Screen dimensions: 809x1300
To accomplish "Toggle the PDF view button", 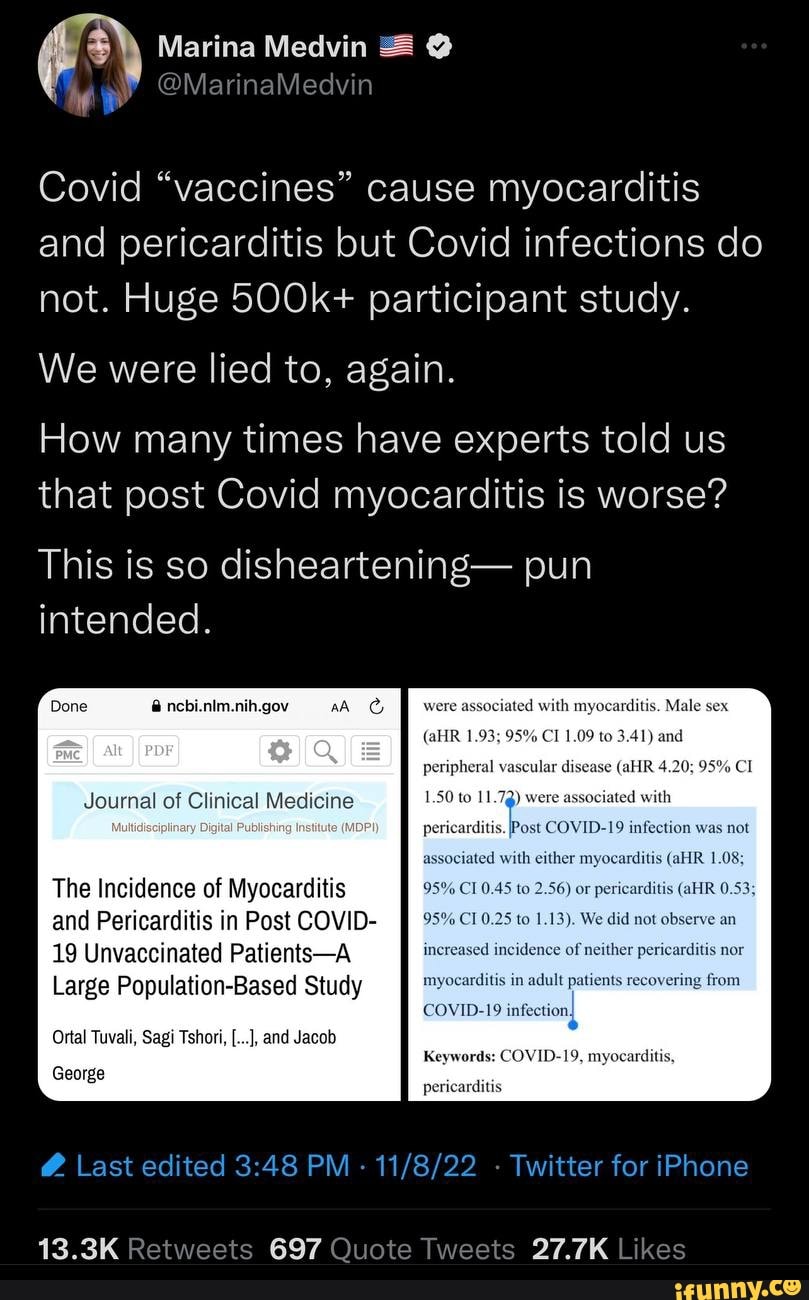I will [158, 752].
